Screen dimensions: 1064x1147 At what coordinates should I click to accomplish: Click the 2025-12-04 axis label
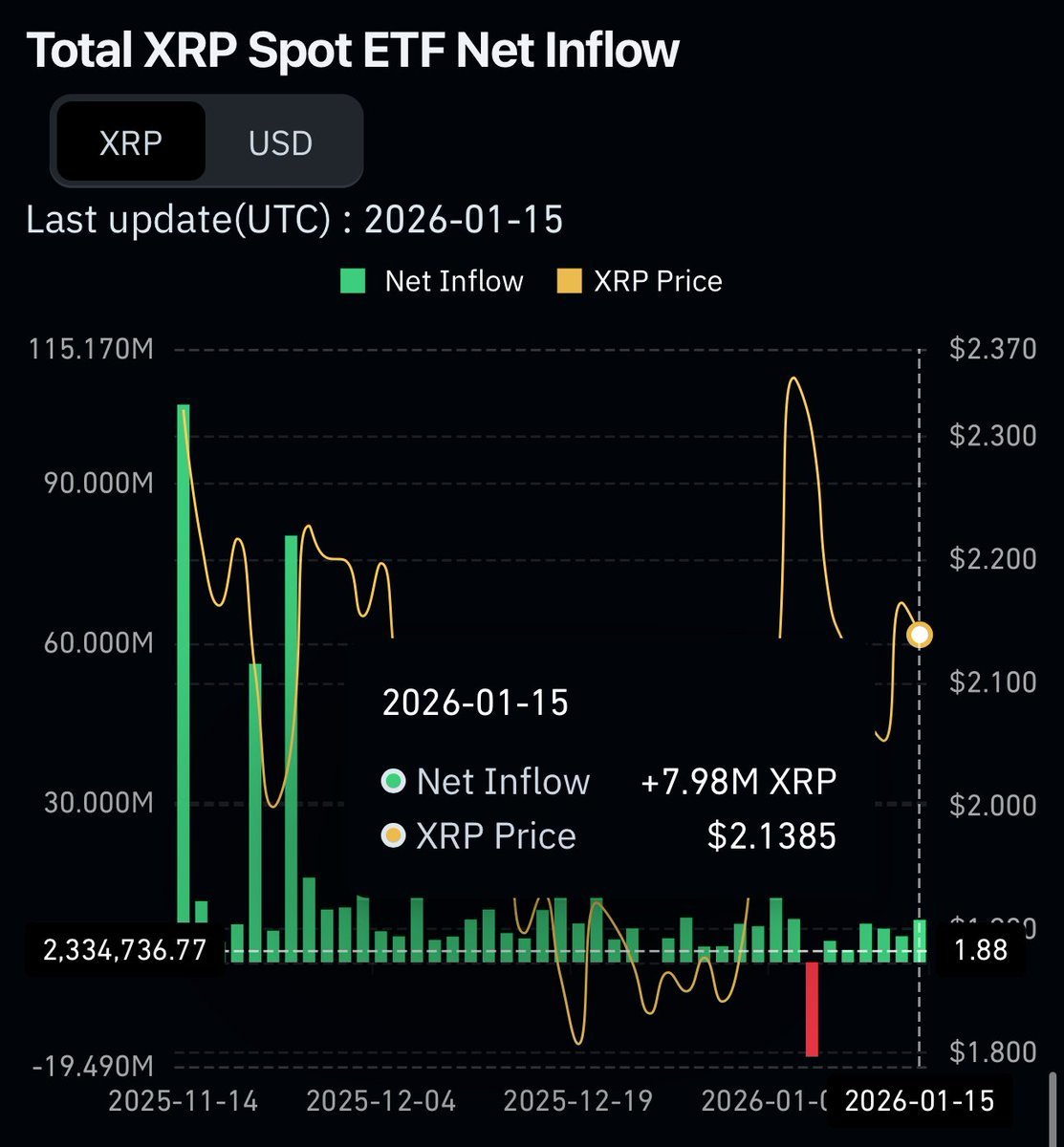[381, 1101]
